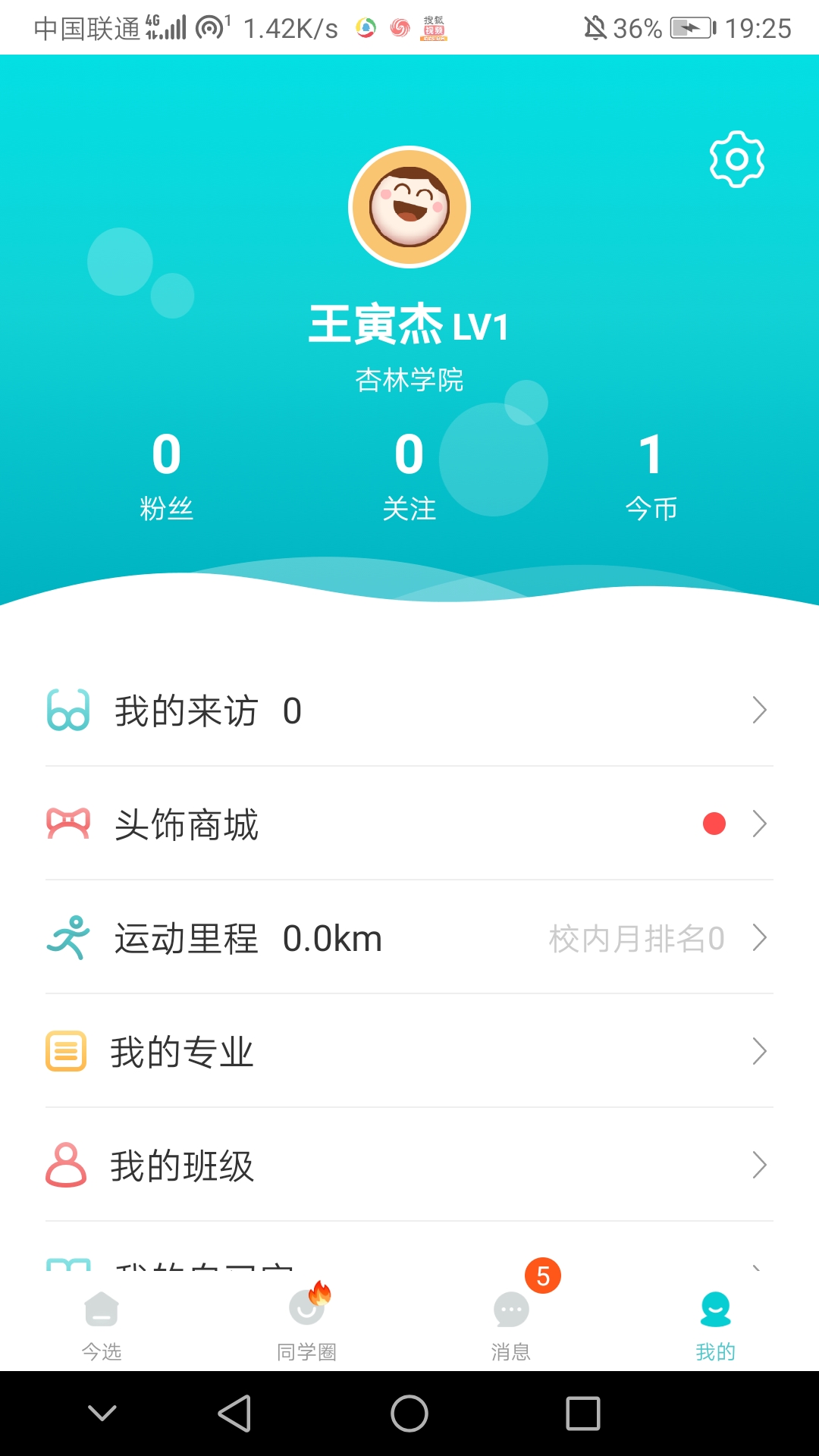
Task: Open the 头饰商城 store
Action: click(409, 824)
